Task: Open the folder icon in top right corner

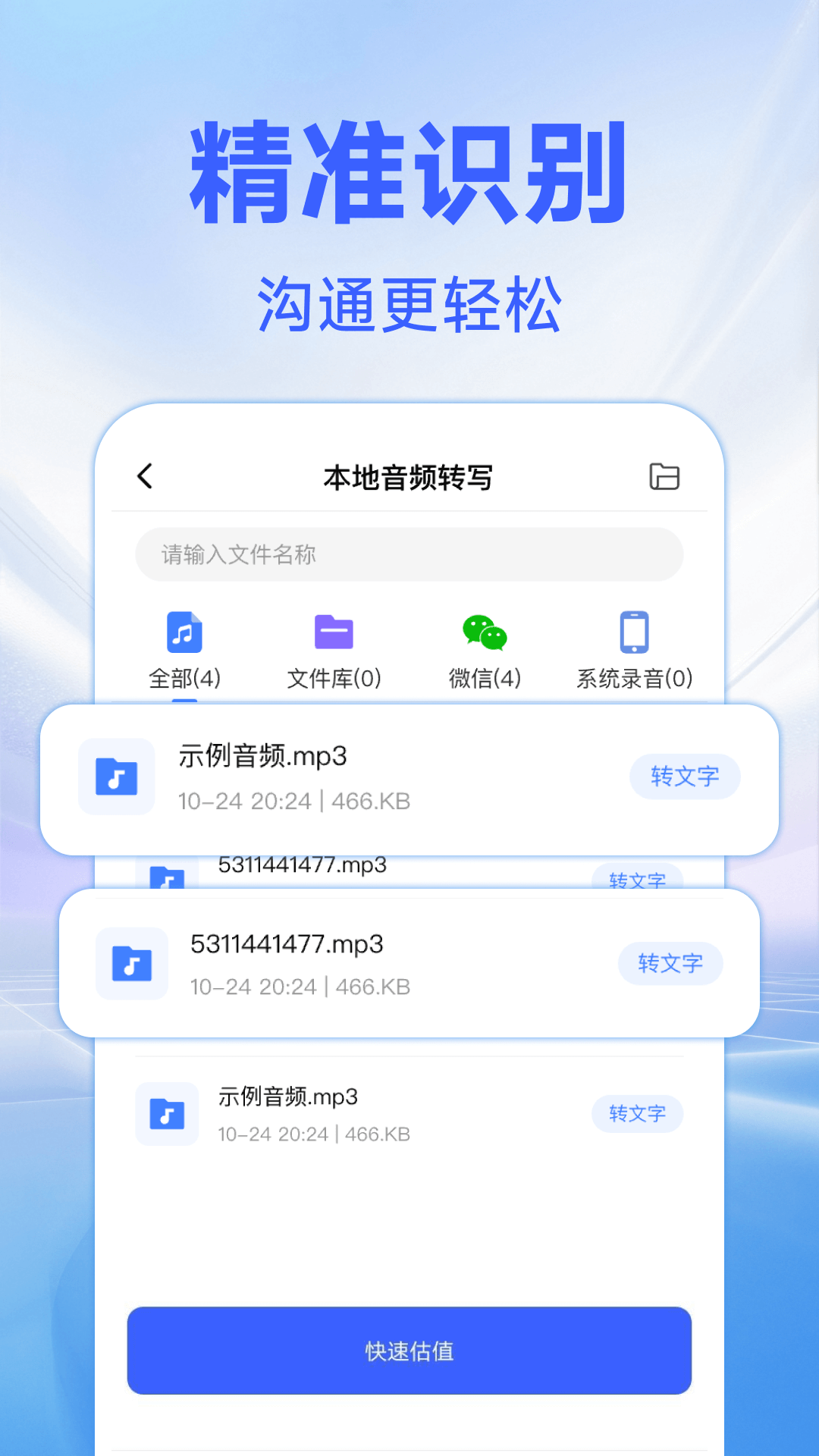Action: (x=665, y=477)
